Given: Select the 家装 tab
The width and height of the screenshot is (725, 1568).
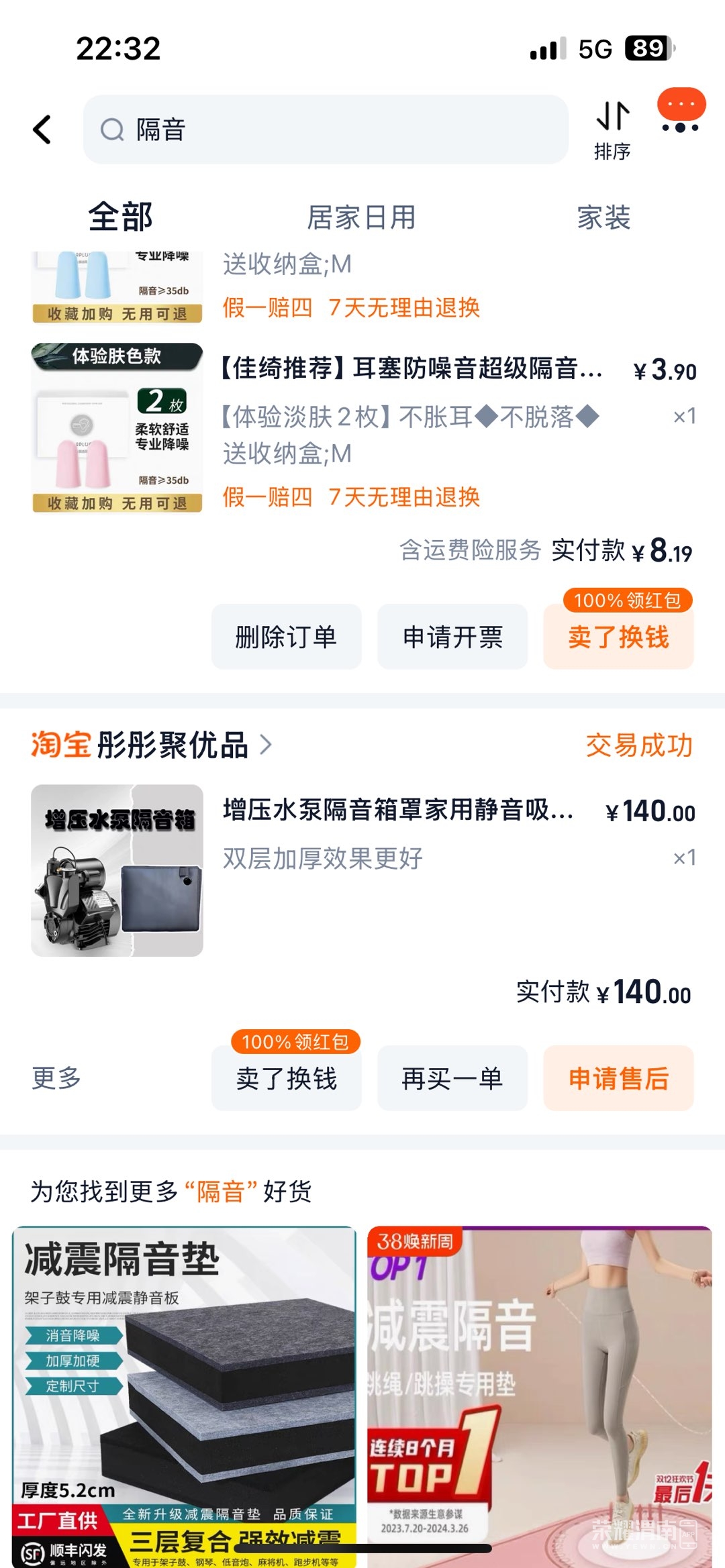Looking at the screenshot, I should 603,217.
